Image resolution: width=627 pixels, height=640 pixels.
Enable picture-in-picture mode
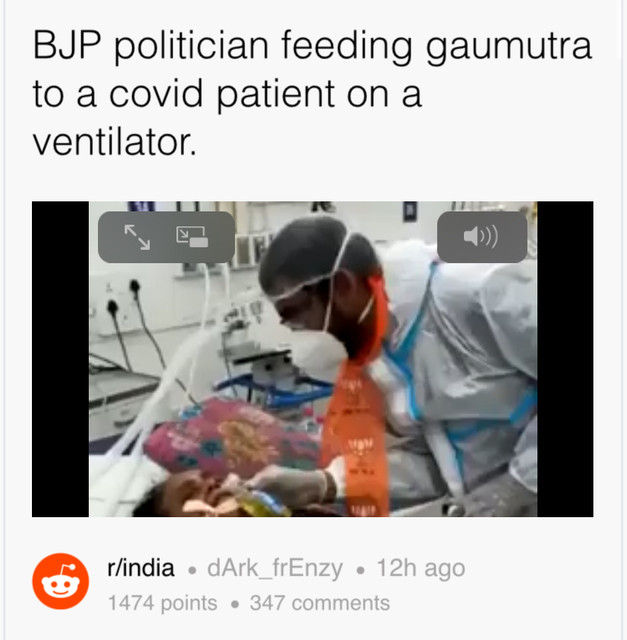191,236
